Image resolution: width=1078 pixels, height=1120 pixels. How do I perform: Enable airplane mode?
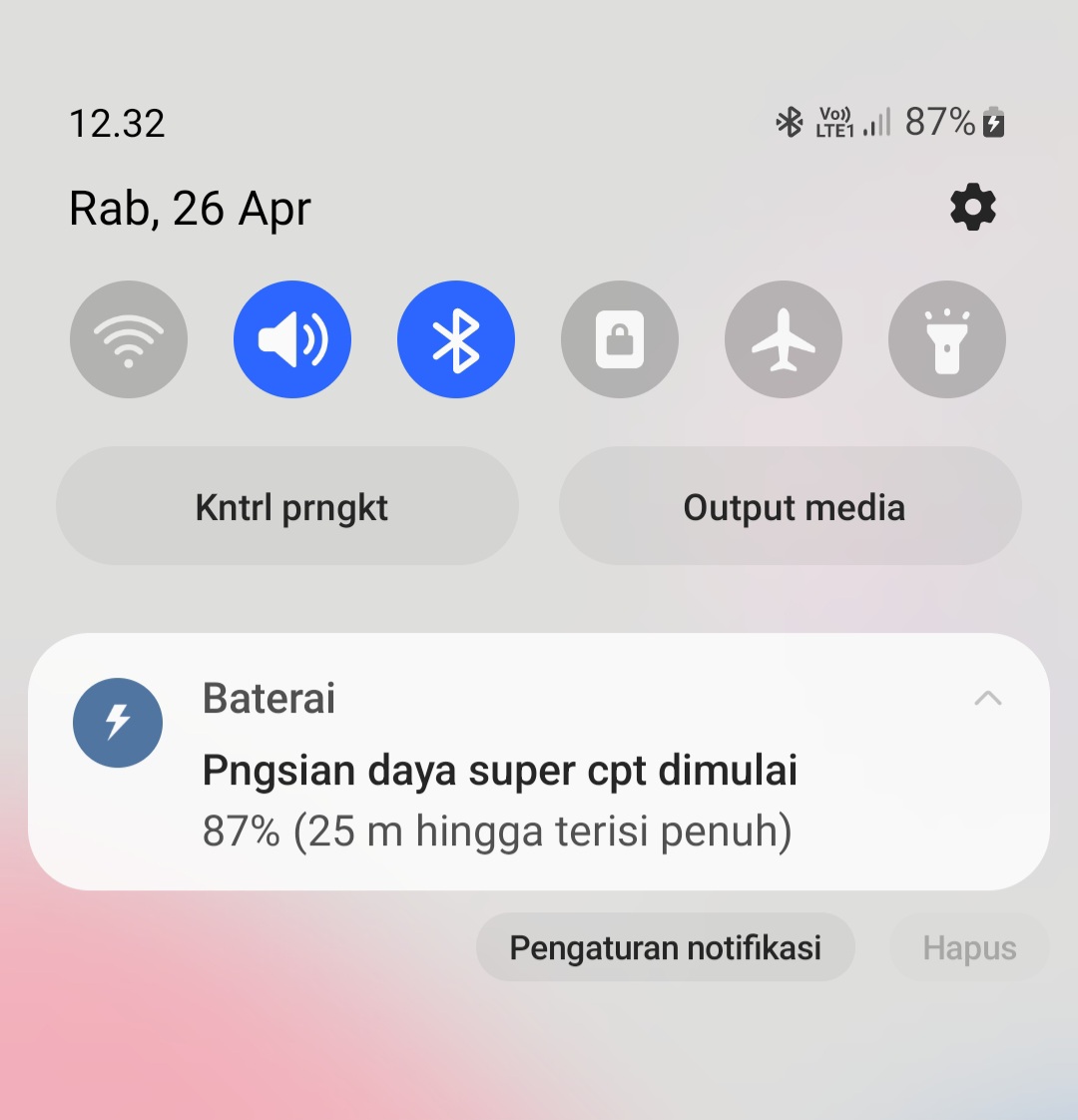[784, 339]
